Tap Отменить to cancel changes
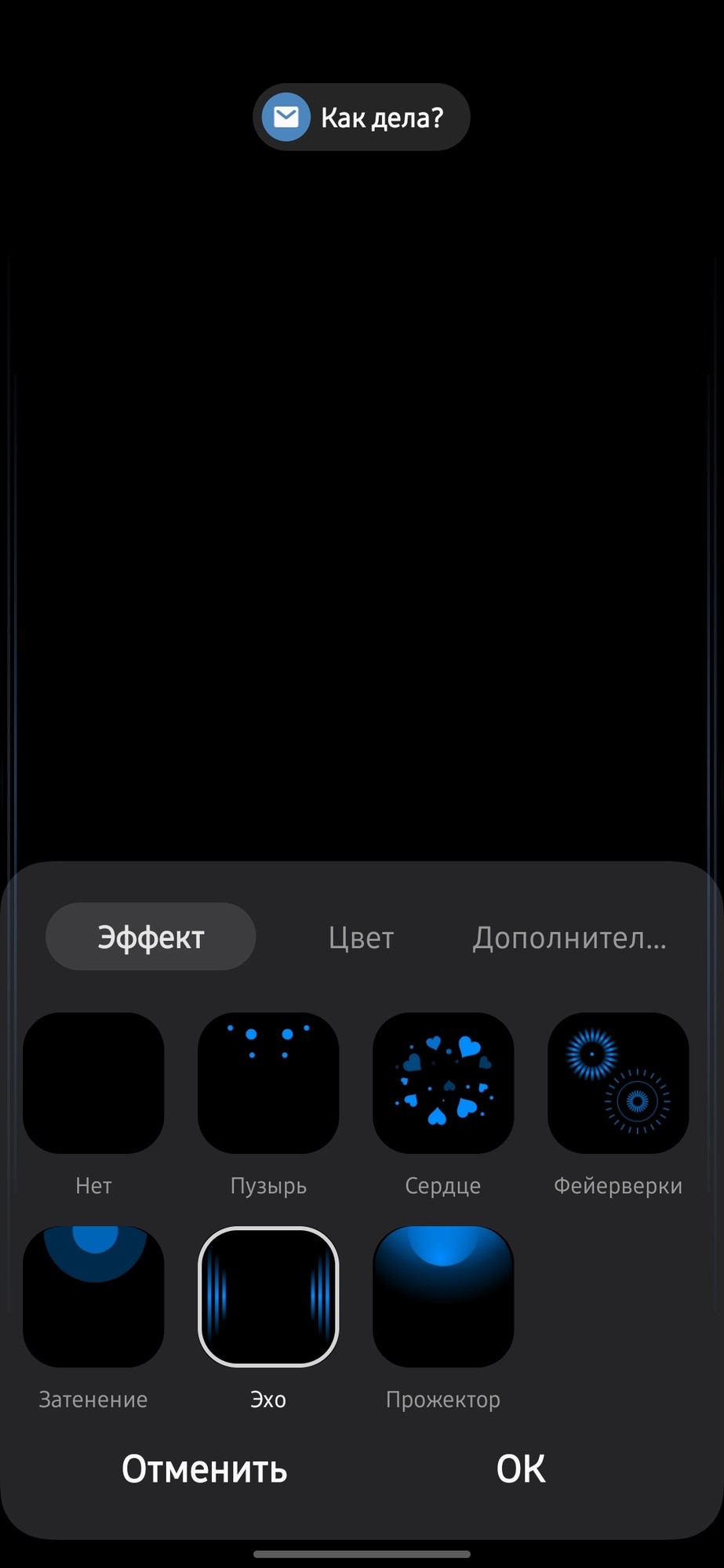This screenshot has width=724, height=1568. (205, 1469)
